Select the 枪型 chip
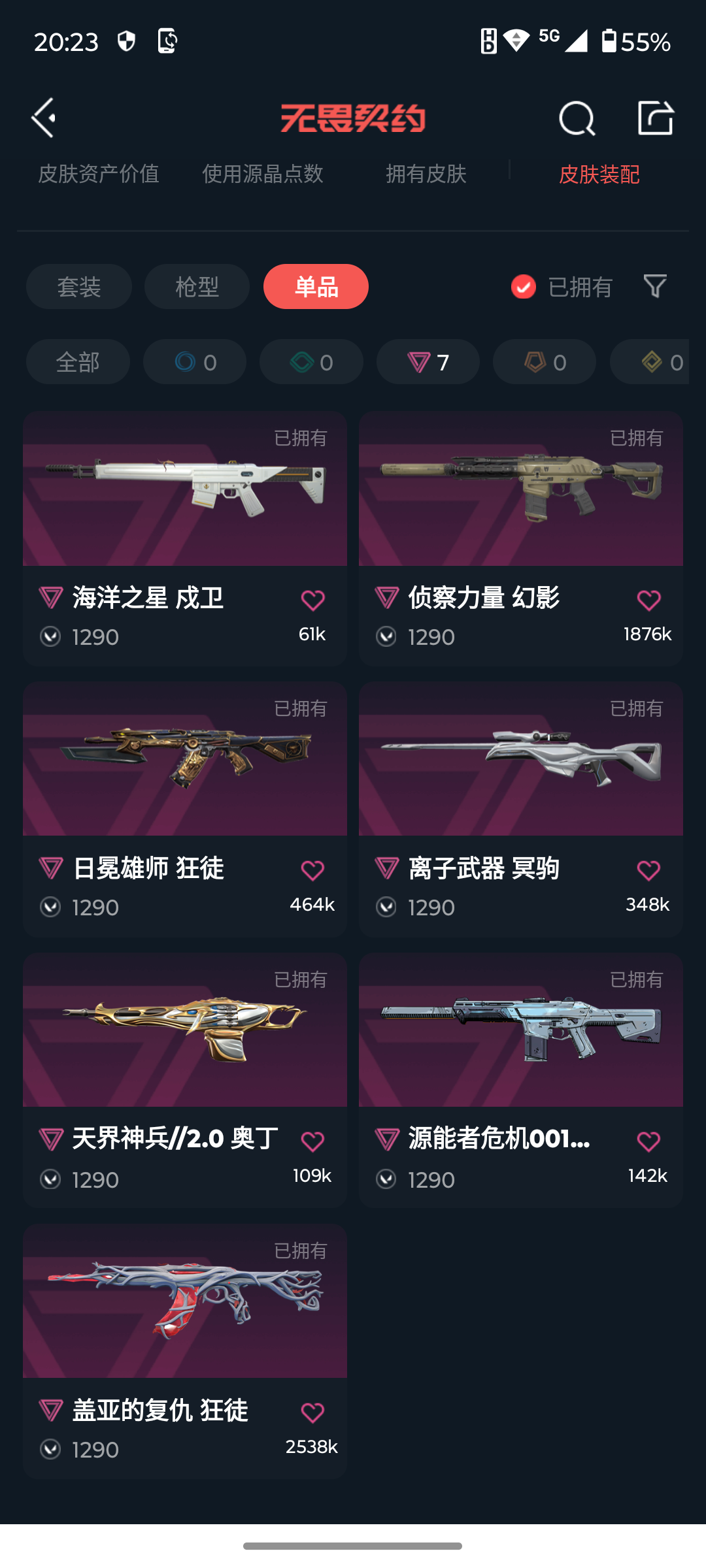 click(x=197, y=287)
